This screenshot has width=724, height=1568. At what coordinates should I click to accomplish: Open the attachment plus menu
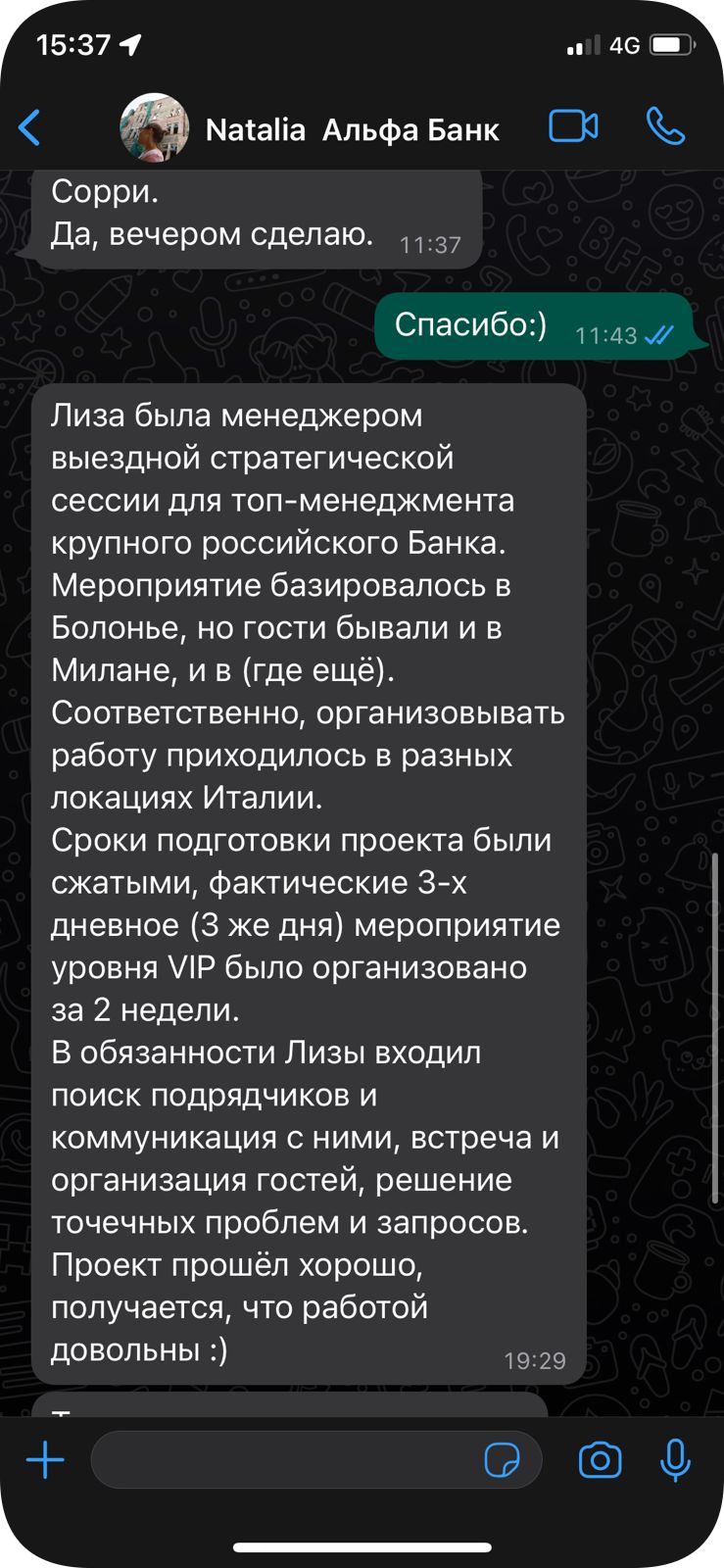pyautogui.click(x=45, y=1460)
